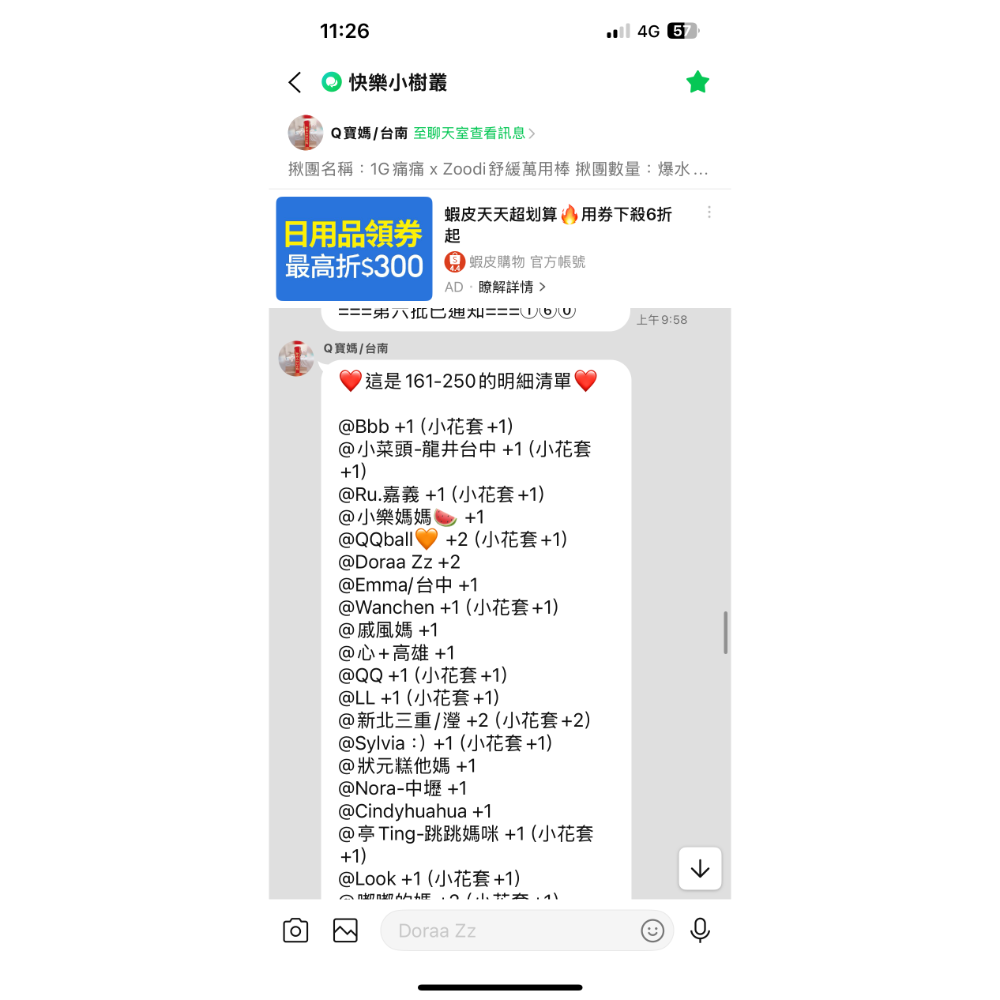Open the 日用品領券 ad banner
The width and height of the screenshot is (1000, 1000).
[354, 249]
